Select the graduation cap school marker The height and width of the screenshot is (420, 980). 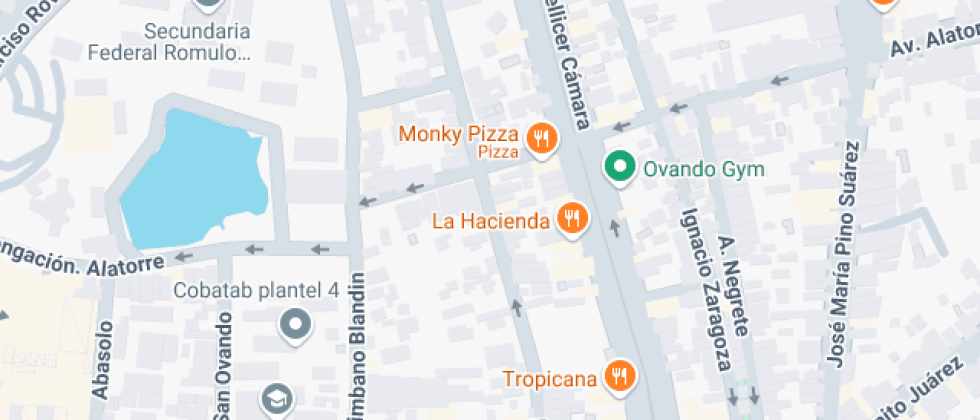pyautogui.click(x=274, y=399)
